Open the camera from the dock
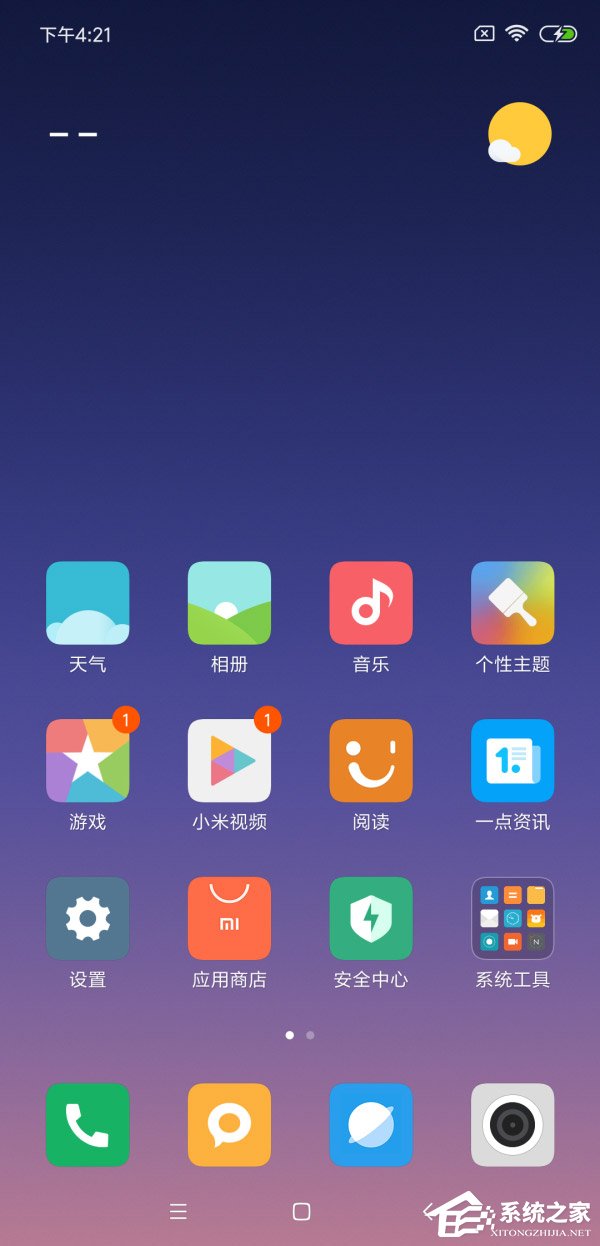The height and width of the screenshot is (1246, 600). point(513,1125)
